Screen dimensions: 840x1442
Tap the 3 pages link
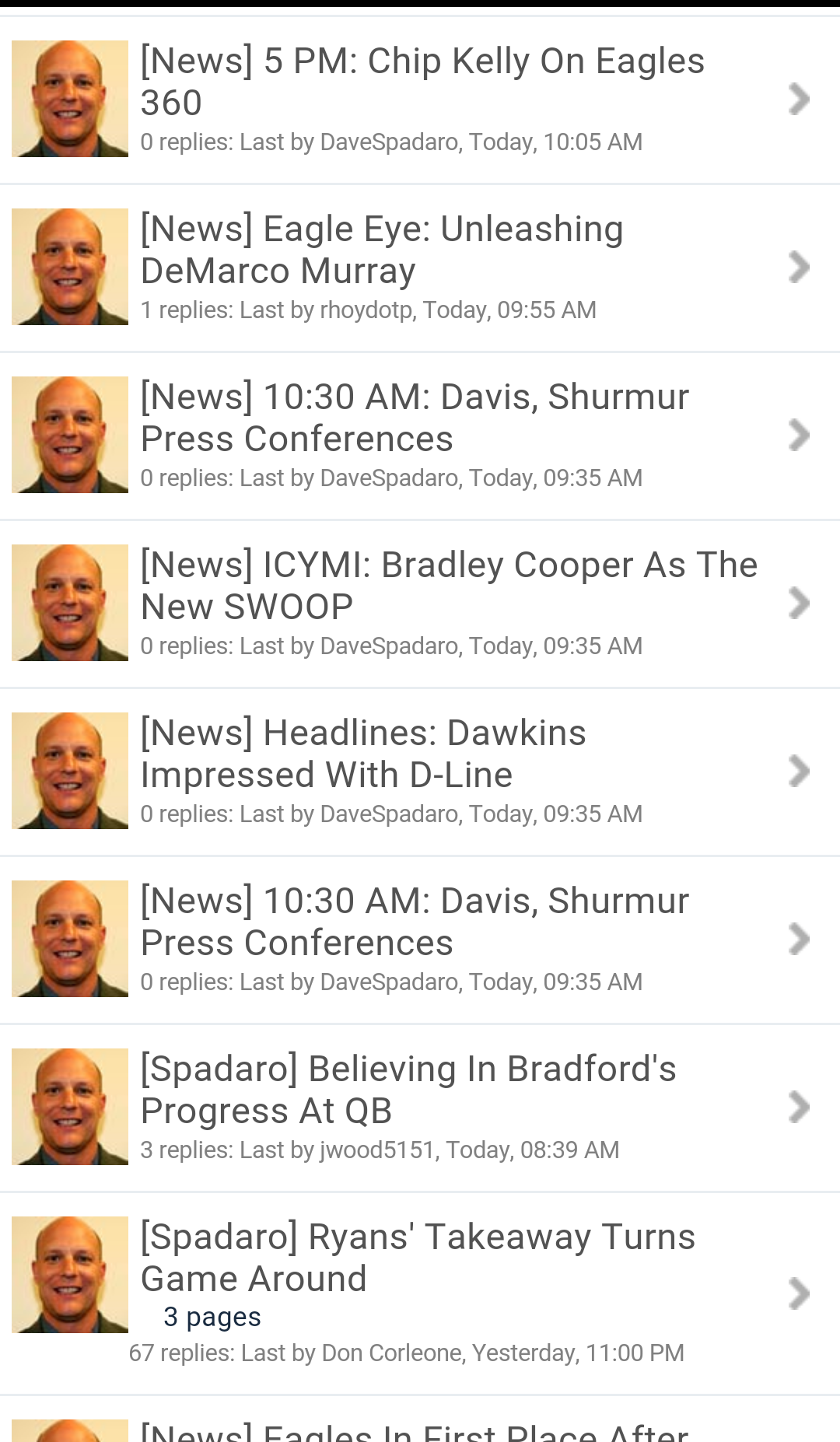(x=212, y=1317)
